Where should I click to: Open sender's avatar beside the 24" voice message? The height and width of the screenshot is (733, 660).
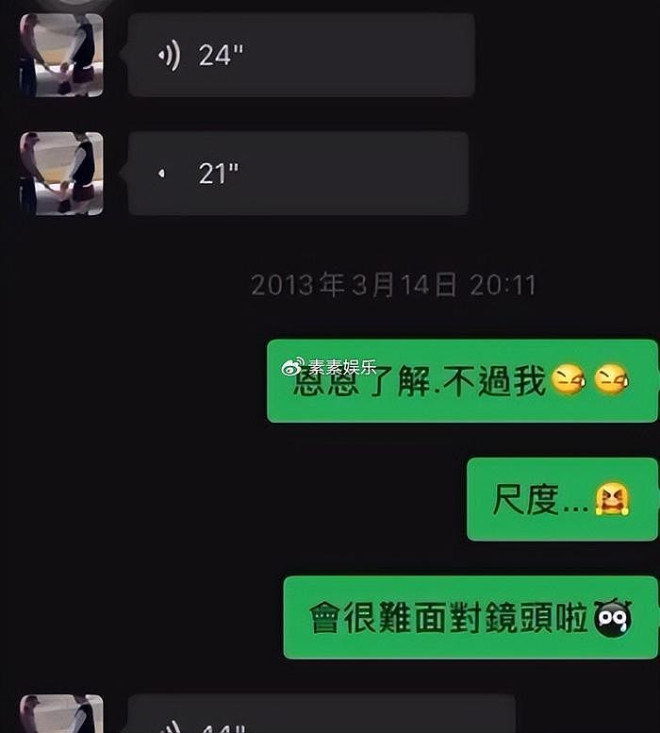tap(61, 55)
